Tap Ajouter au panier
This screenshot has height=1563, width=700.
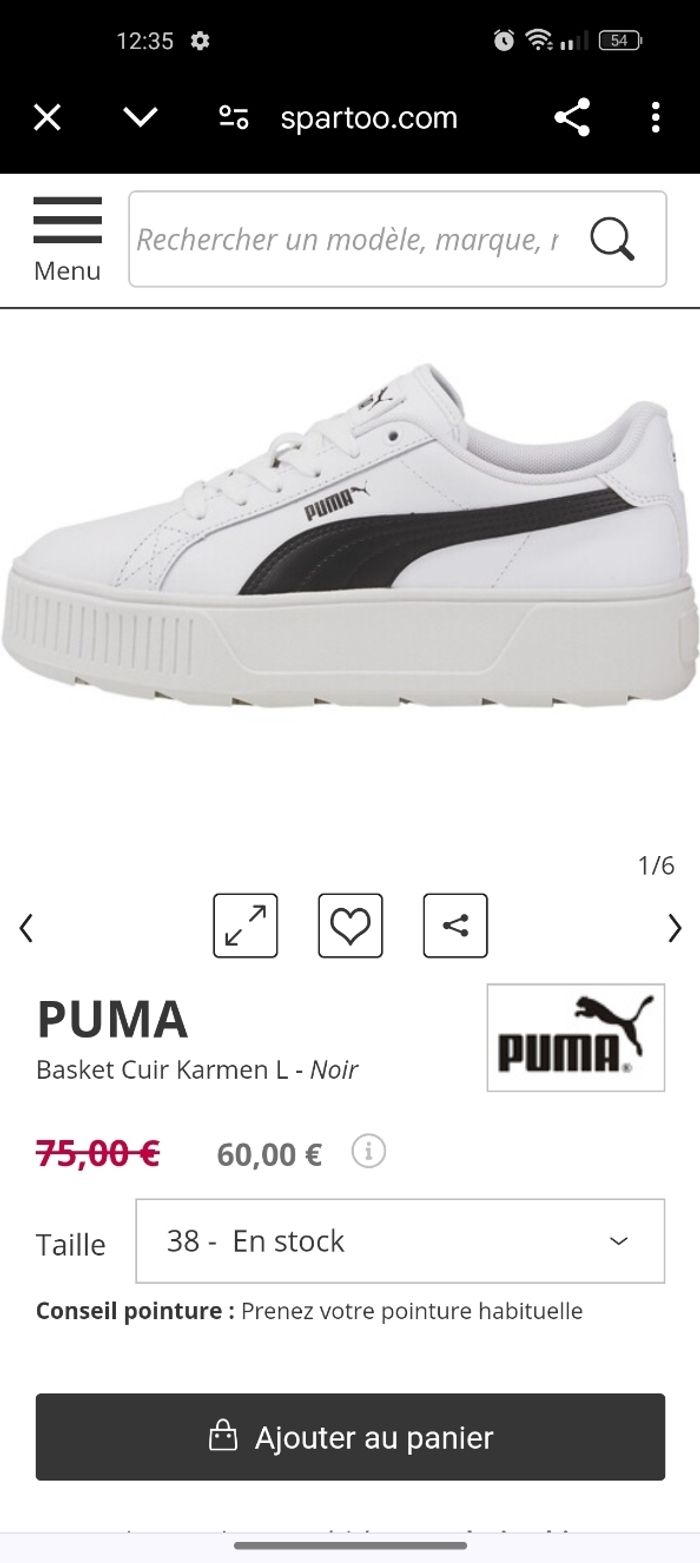coord(350,1437)
